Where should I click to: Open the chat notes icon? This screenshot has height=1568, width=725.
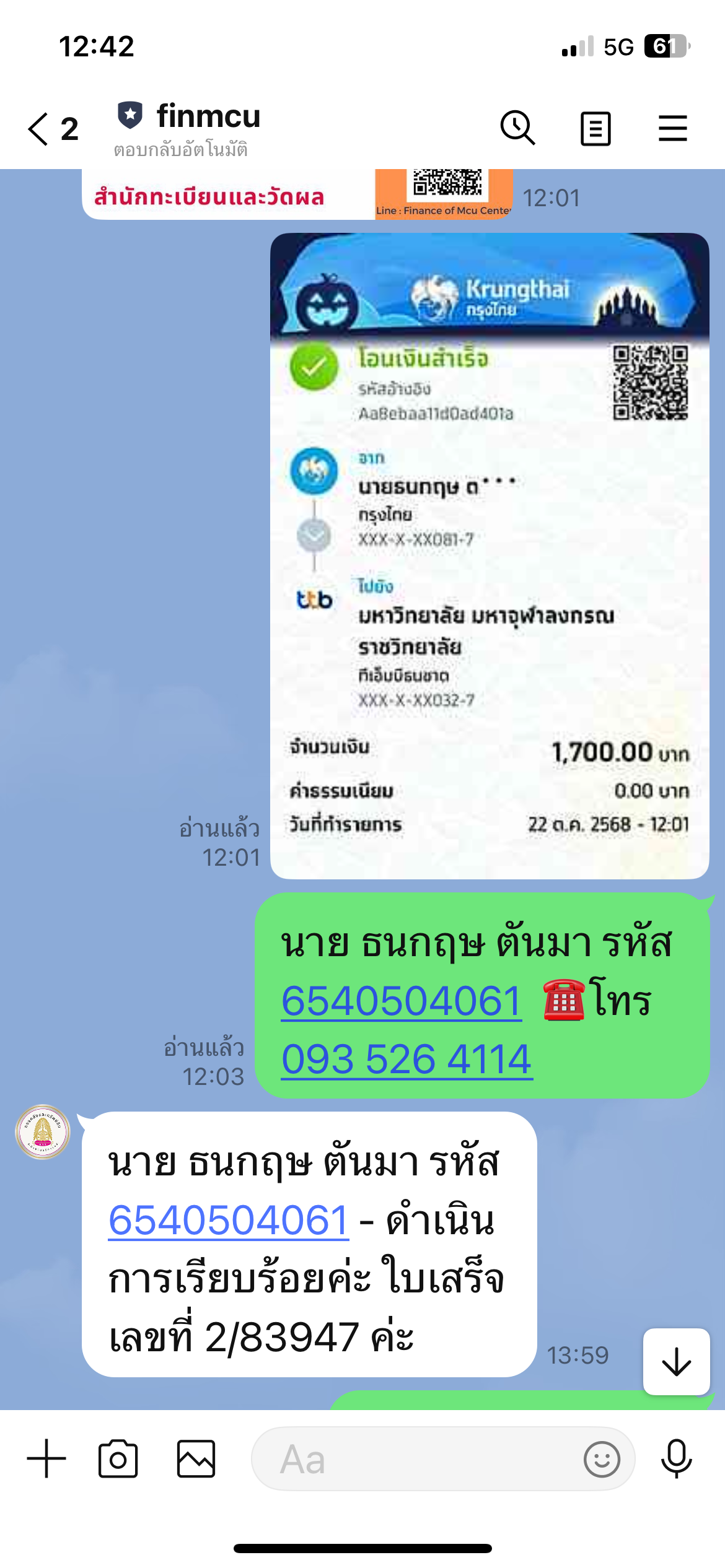click(595, 129)
